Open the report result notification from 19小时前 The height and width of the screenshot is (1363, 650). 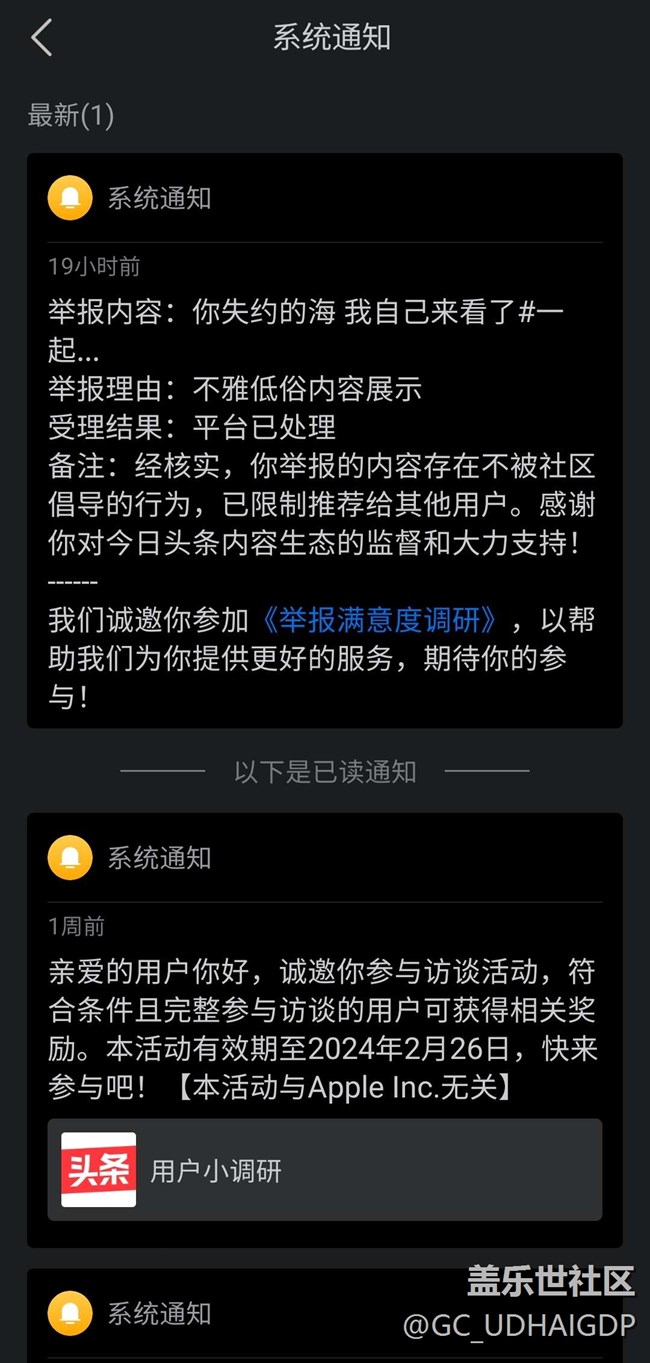325,440
